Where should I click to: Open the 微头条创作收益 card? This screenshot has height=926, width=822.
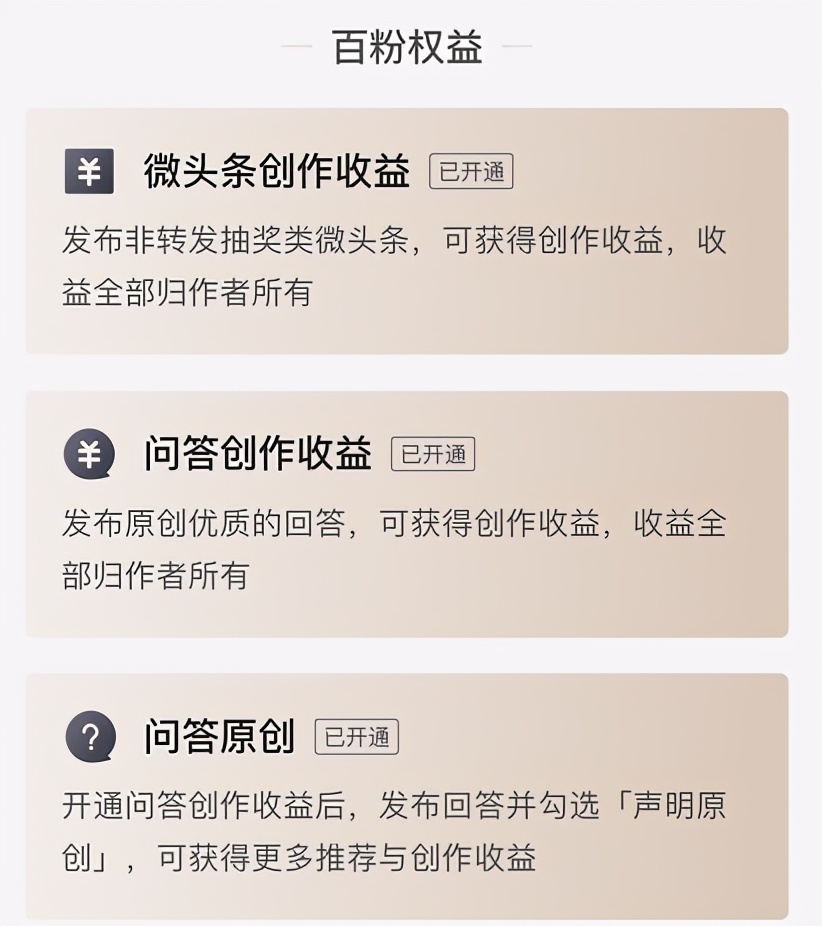(406, 231)
